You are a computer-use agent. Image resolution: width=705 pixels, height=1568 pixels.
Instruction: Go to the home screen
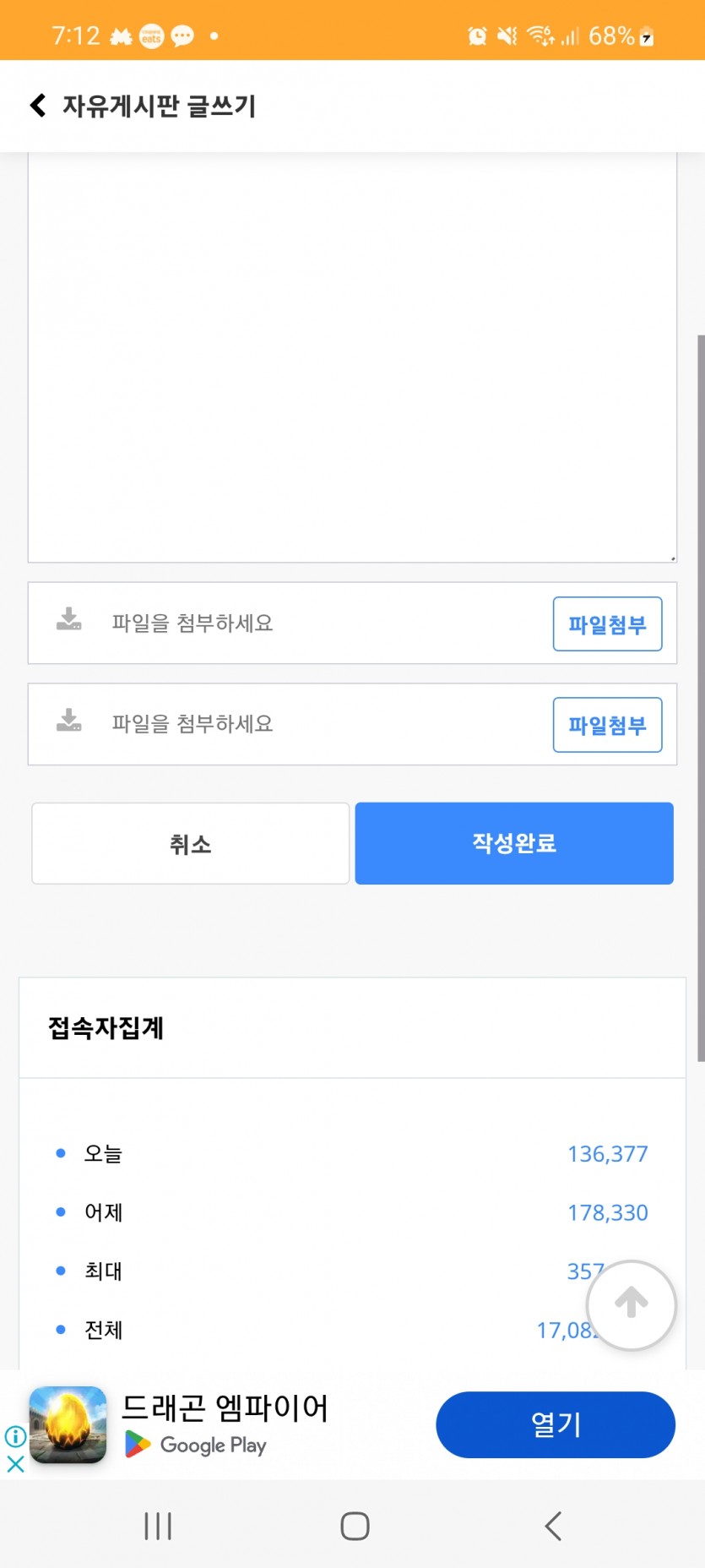coord(355,1526)
